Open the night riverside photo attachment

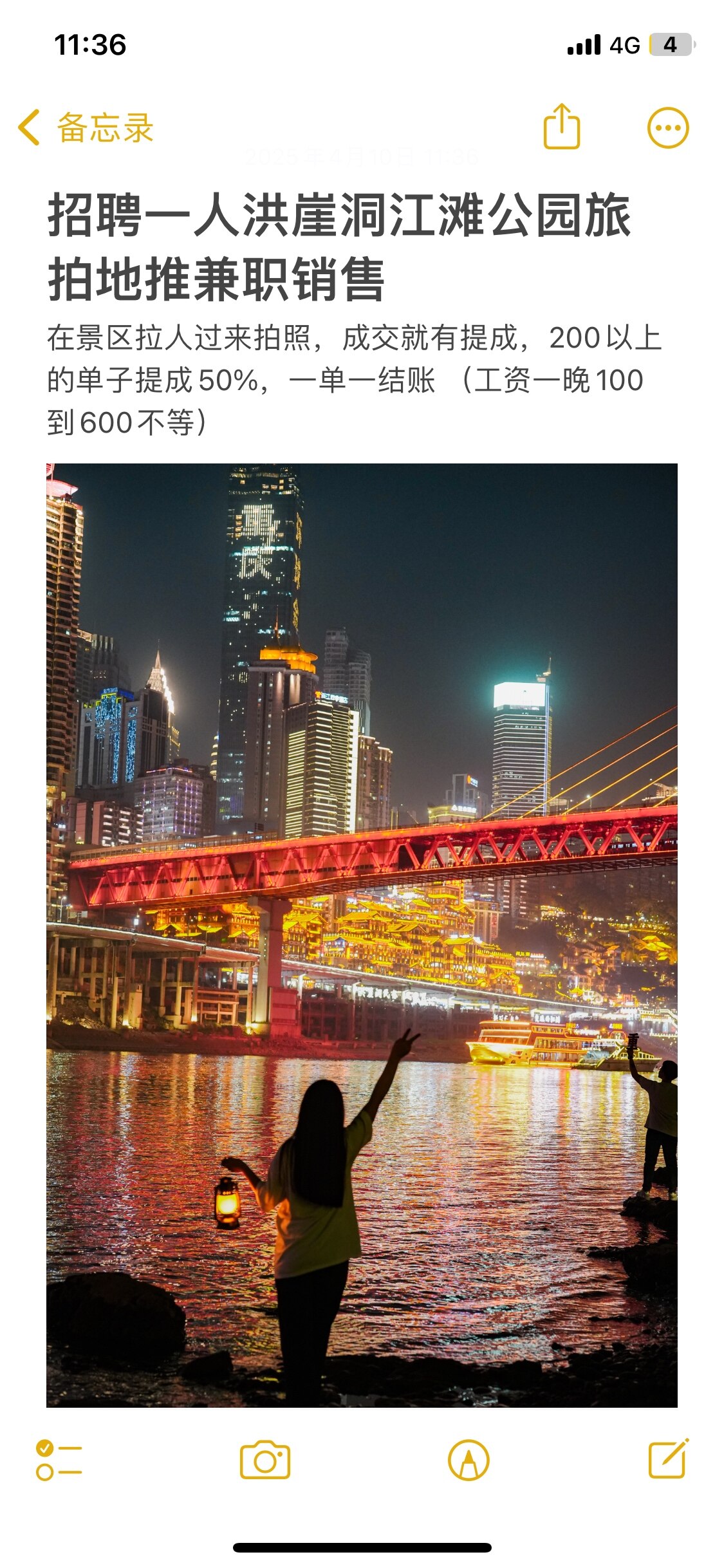(x=362, y=935)
